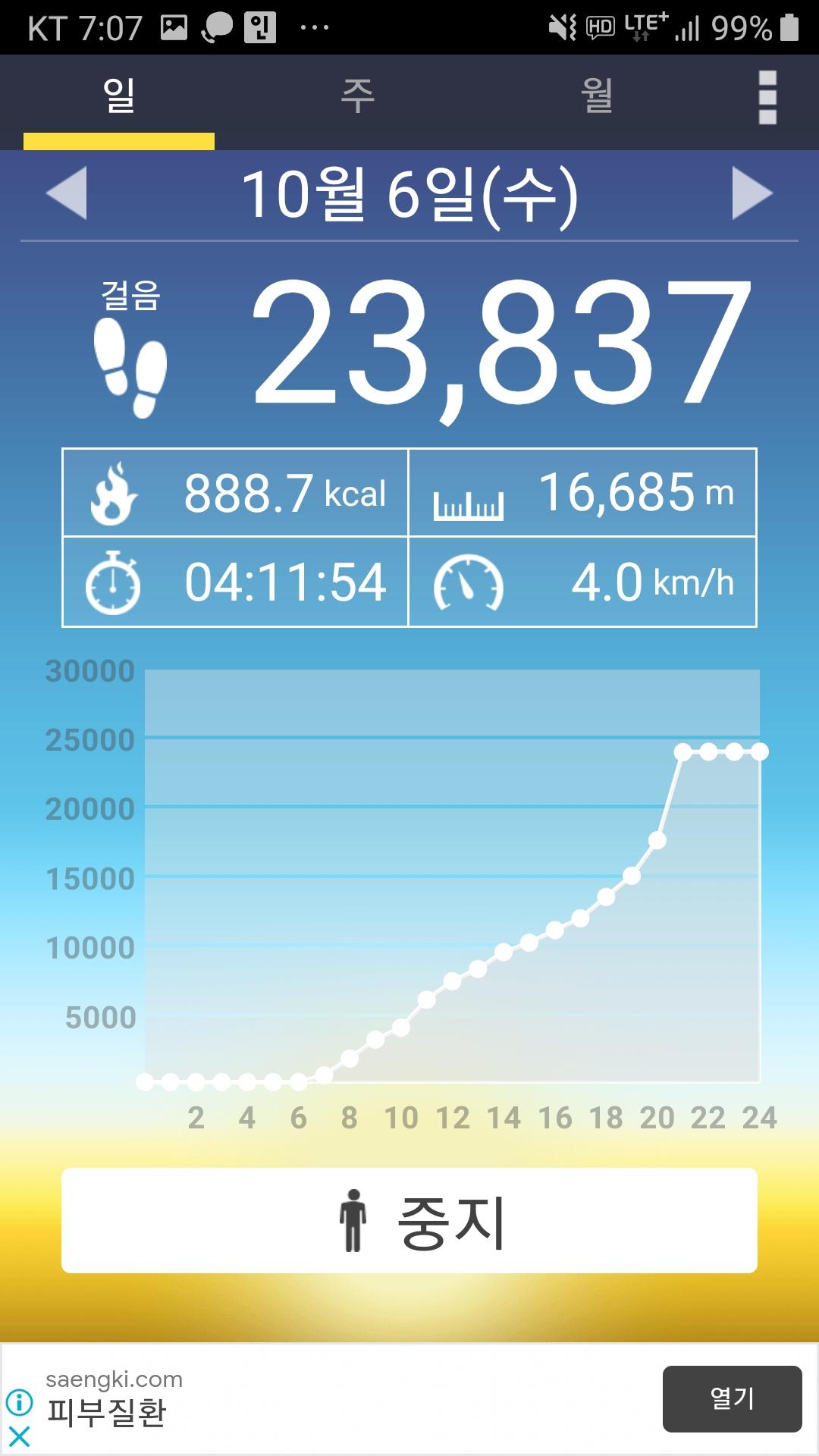This screenshot has width=819, height=1456.
Task: View ad info icon
Action: click(x=19, y=1402)
